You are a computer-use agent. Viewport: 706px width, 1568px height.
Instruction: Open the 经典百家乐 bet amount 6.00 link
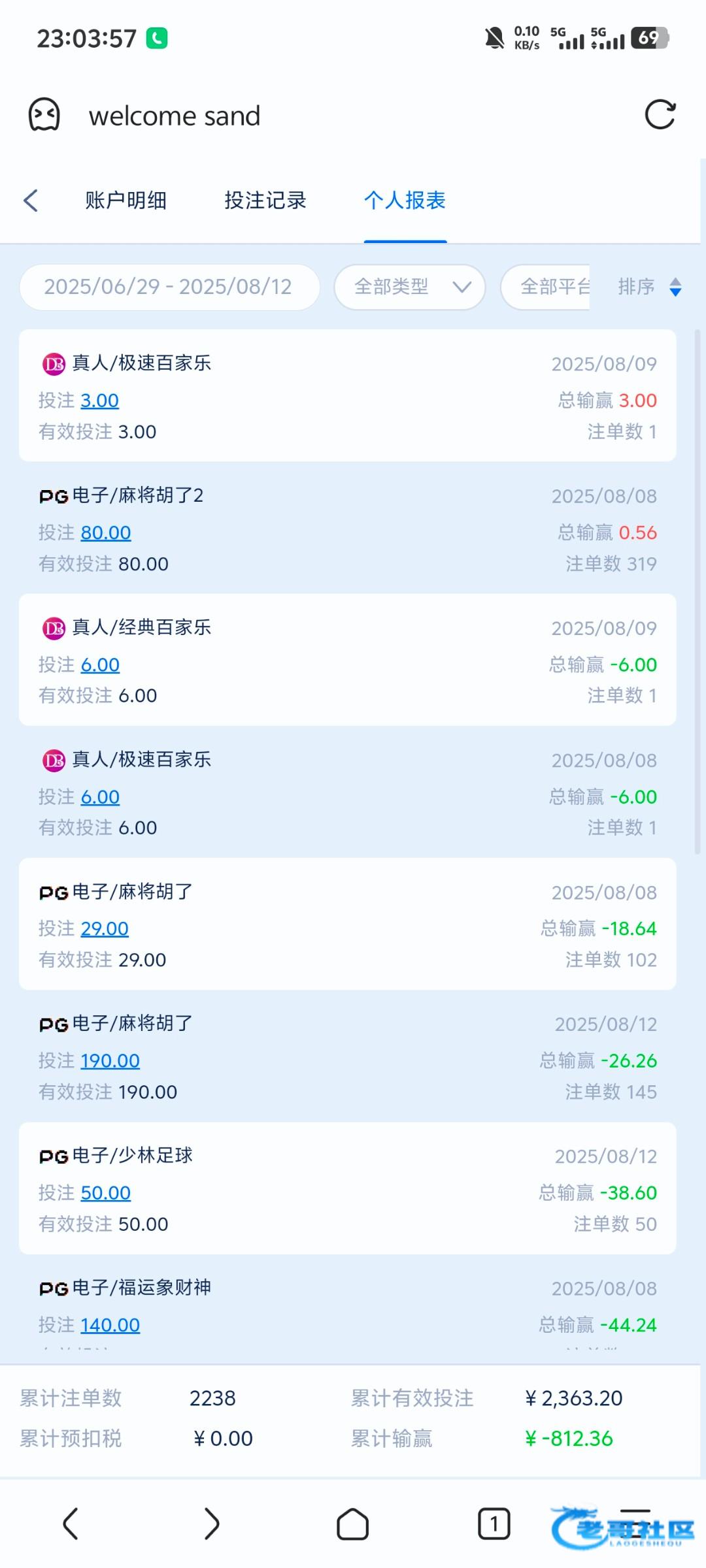coord(100,665)
